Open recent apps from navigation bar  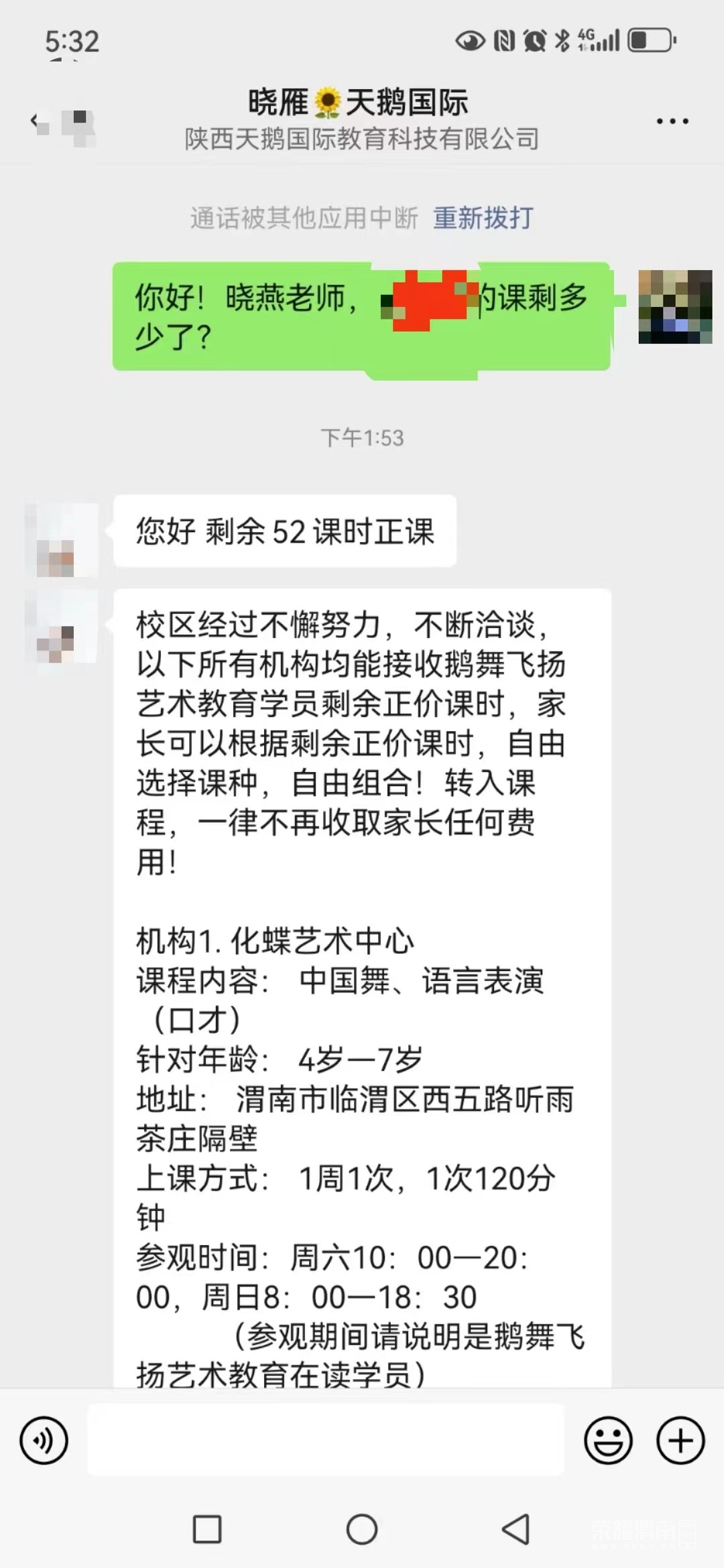coord(207,1530)
